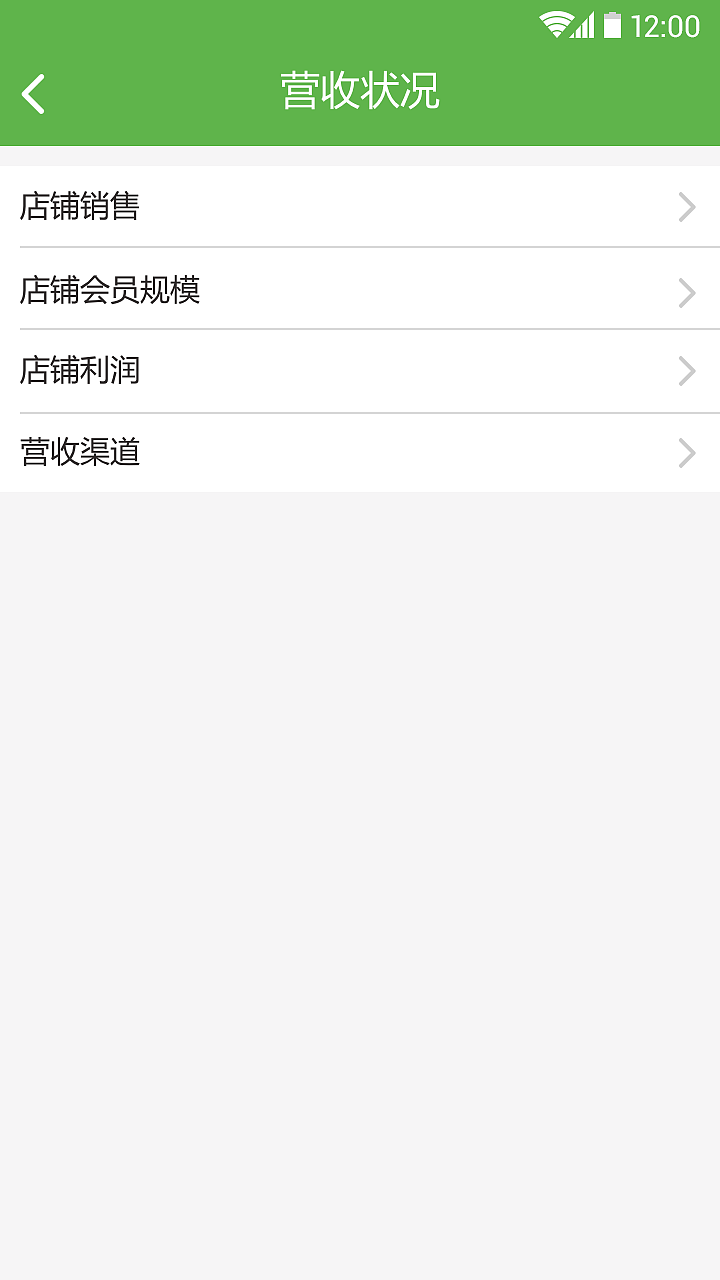
Task: Open the 店铺会员规模 page
Action: 110,292
